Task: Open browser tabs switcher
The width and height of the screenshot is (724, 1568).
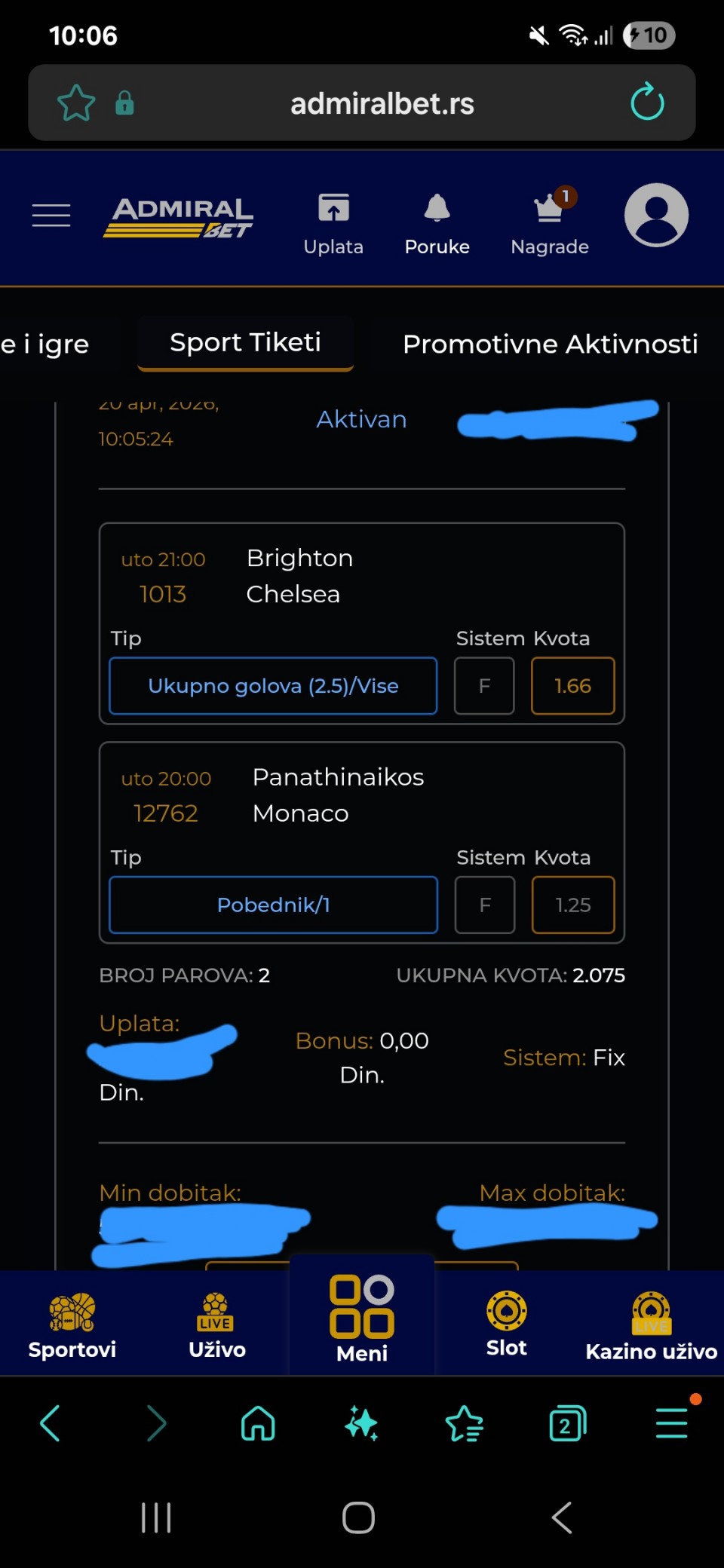Action: click(567, 1424)
